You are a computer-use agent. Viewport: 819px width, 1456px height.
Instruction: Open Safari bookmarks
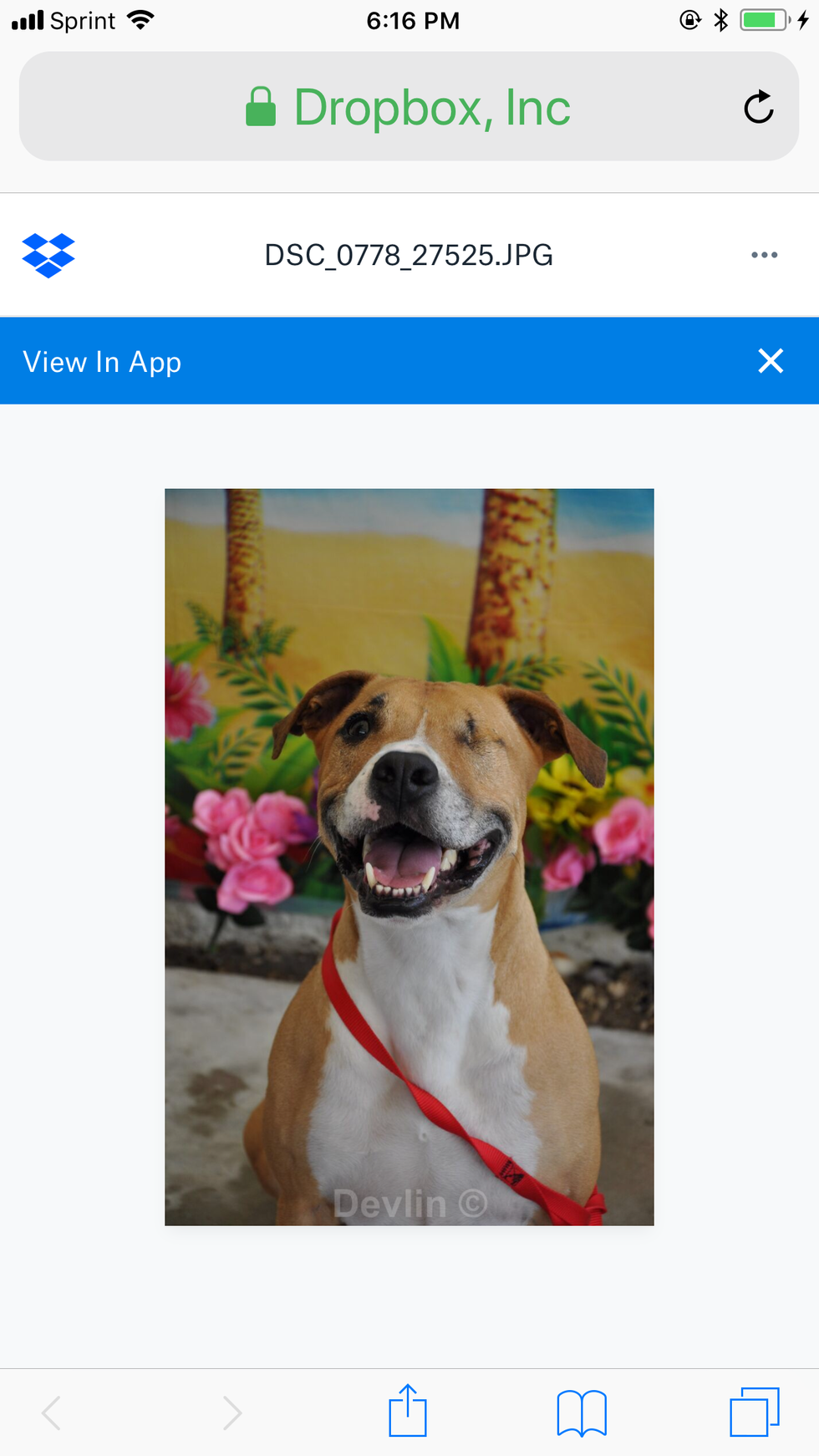[x=582, y=1413]
